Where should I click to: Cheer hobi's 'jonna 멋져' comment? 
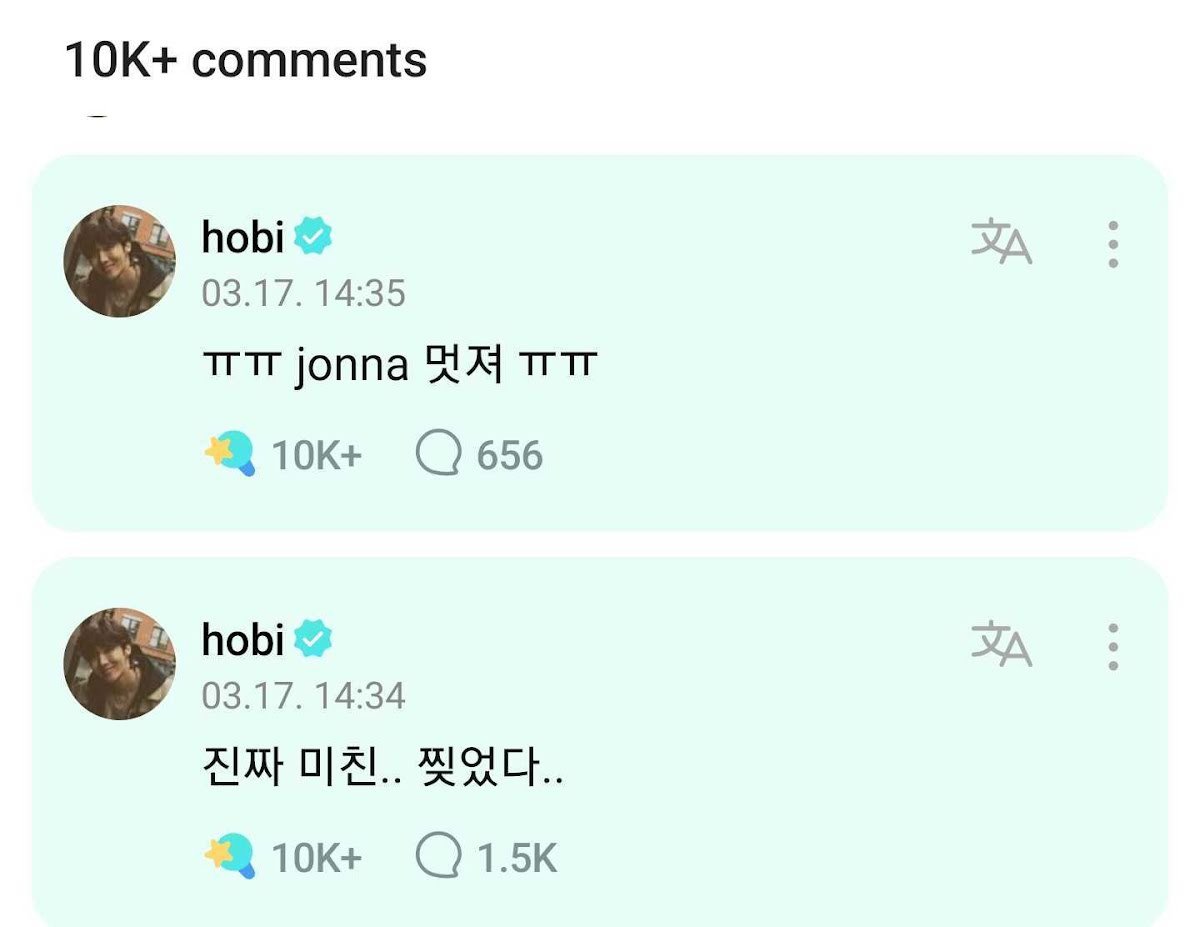[x=231, y=456]
